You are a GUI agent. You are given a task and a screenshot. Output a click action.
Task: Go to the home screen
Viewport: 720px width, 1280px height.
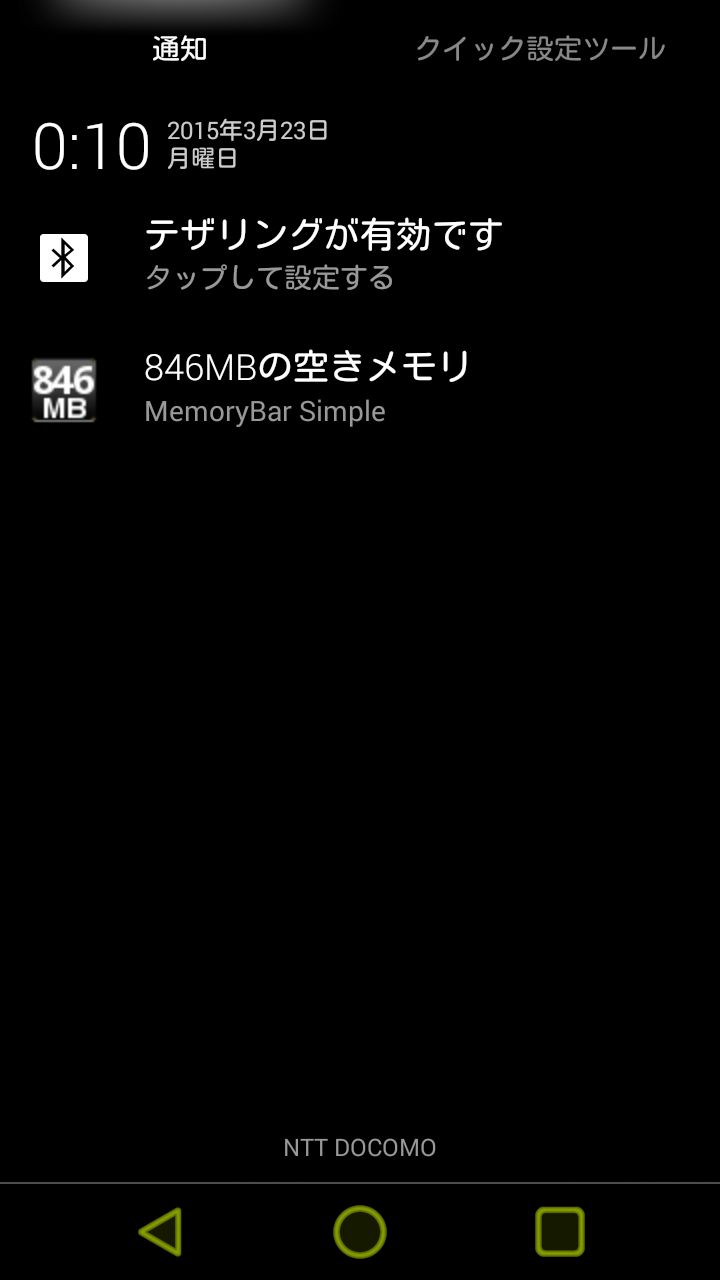[x=360, y=1231]
